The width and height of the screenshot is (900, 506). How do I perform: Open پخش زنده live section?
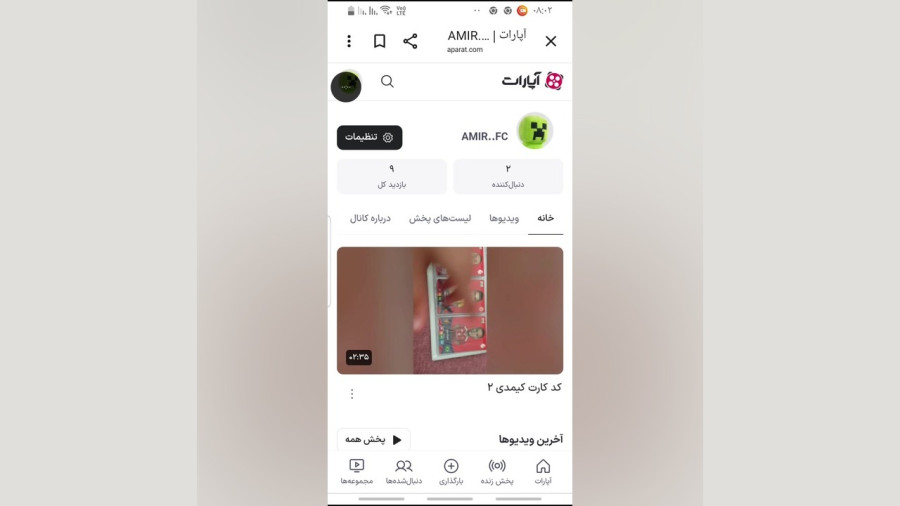pos(497,471)
